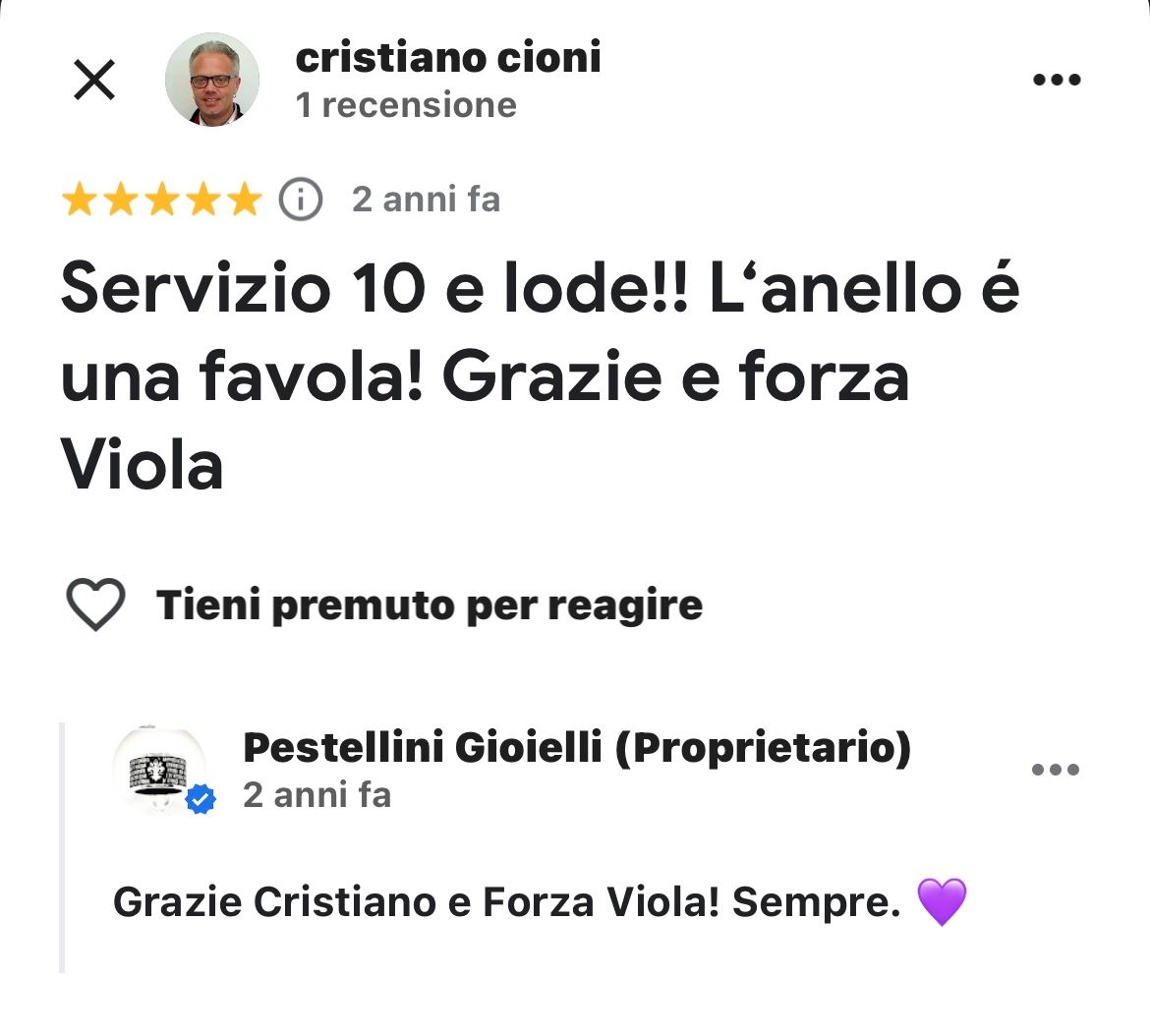This screenshot has height=1036, width=1150.
Task: Open options for Pestellini Gioielli's owner reply
Action: point(1056,770)
